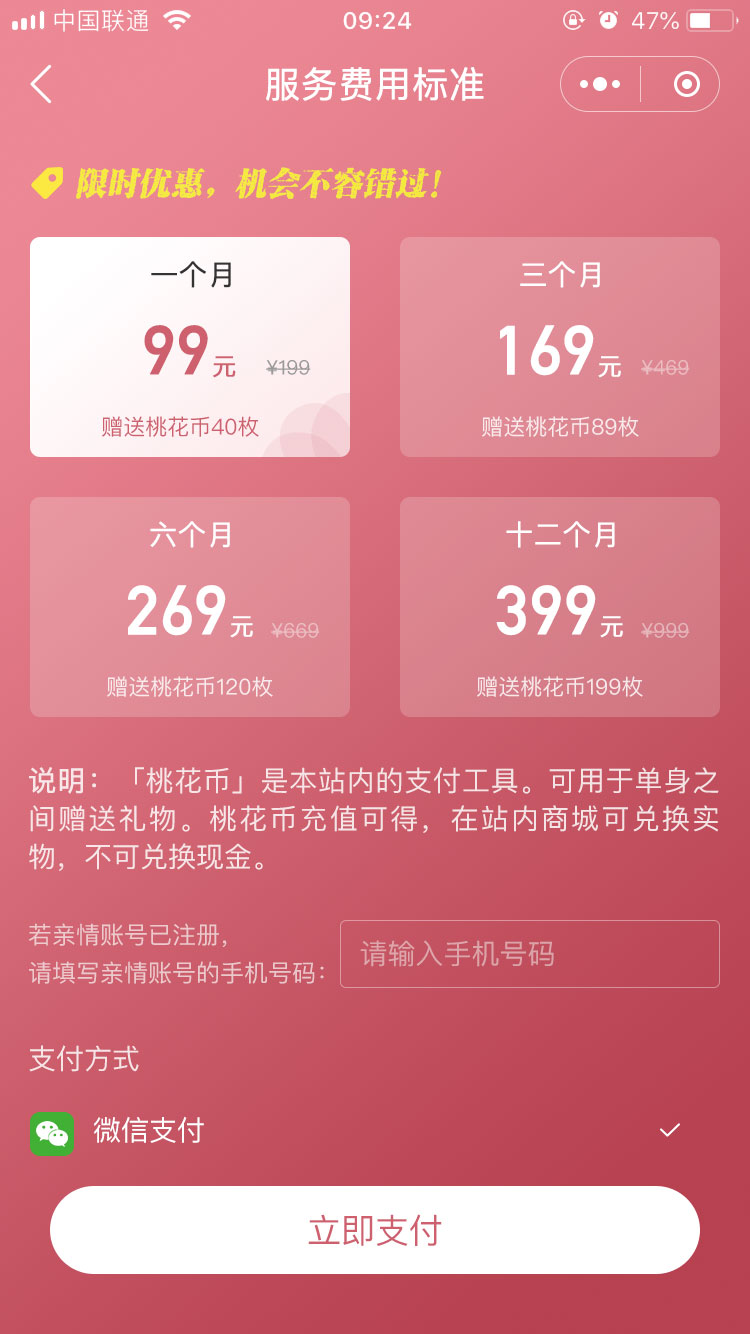
Task: Focus the 请输入手机号码 phone number field
Action: click(x=529, y=954)
